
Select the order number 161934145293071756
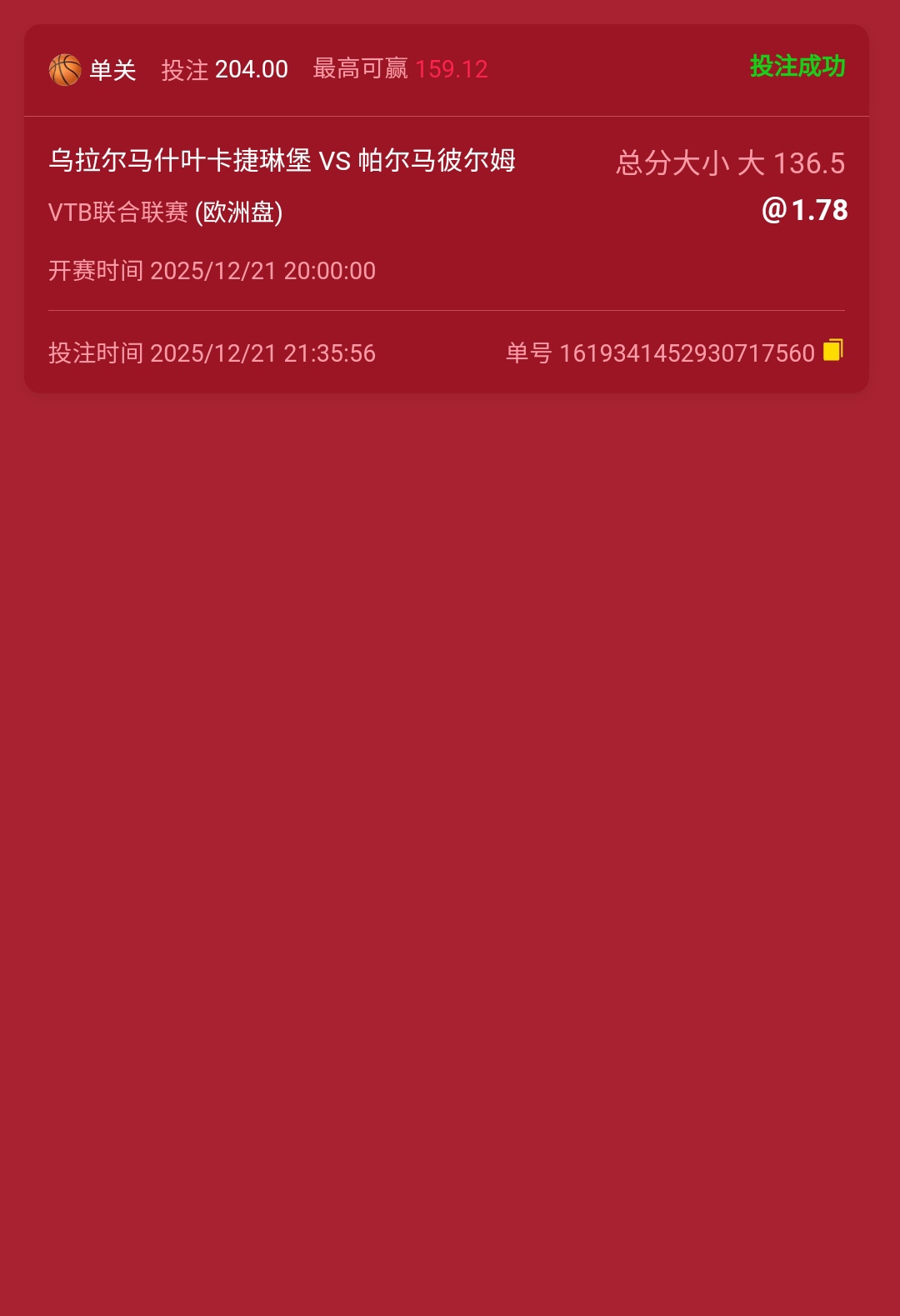pos(688,353)
